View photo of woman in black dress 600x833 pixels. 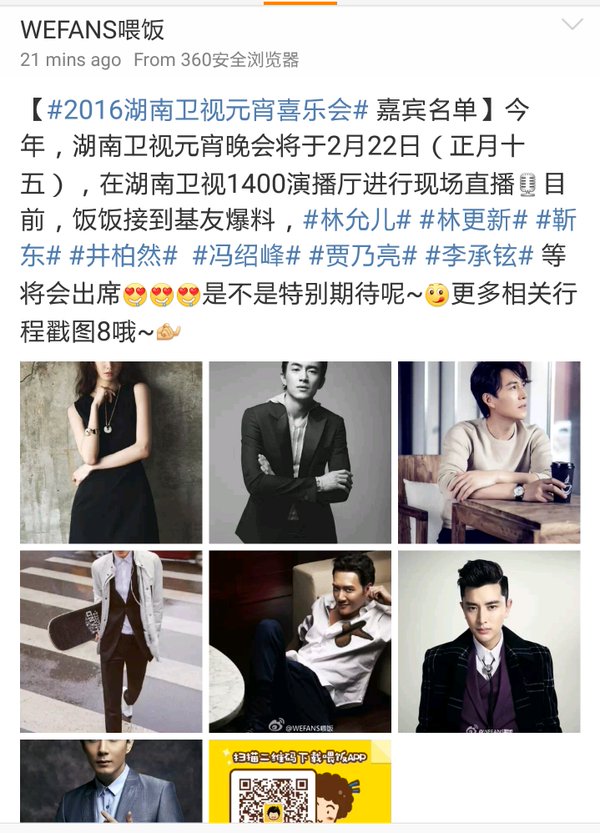(111, 452)
